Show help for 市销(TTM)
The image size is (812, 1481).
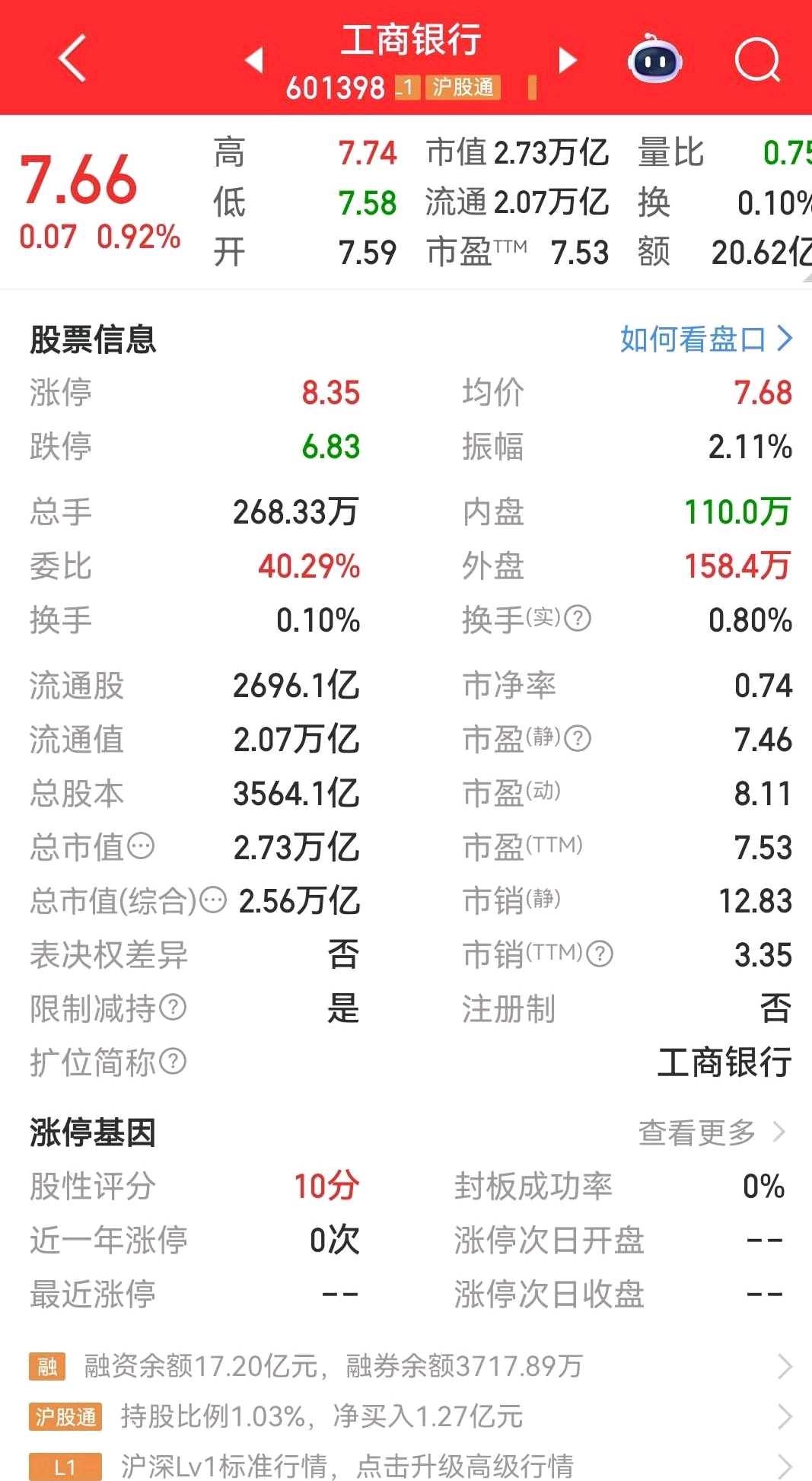pyautogui.click(x=600, y=953)
